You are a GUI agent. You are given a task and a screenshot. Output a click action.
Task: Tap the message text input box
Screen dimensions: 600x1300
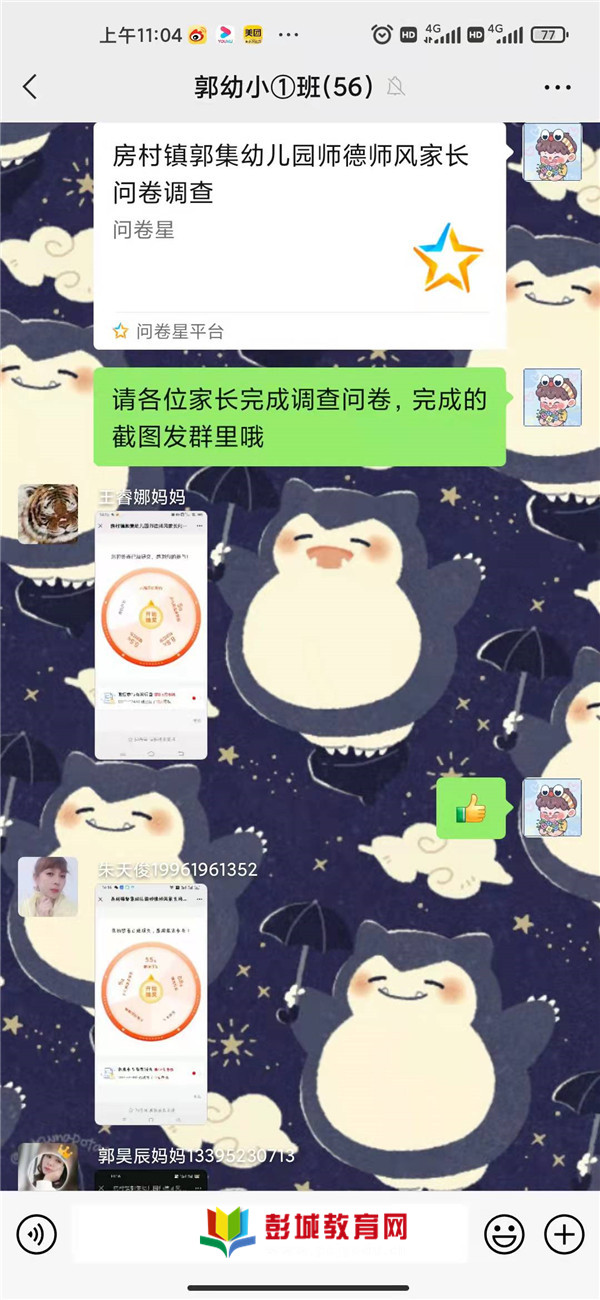coord(270,1234)
